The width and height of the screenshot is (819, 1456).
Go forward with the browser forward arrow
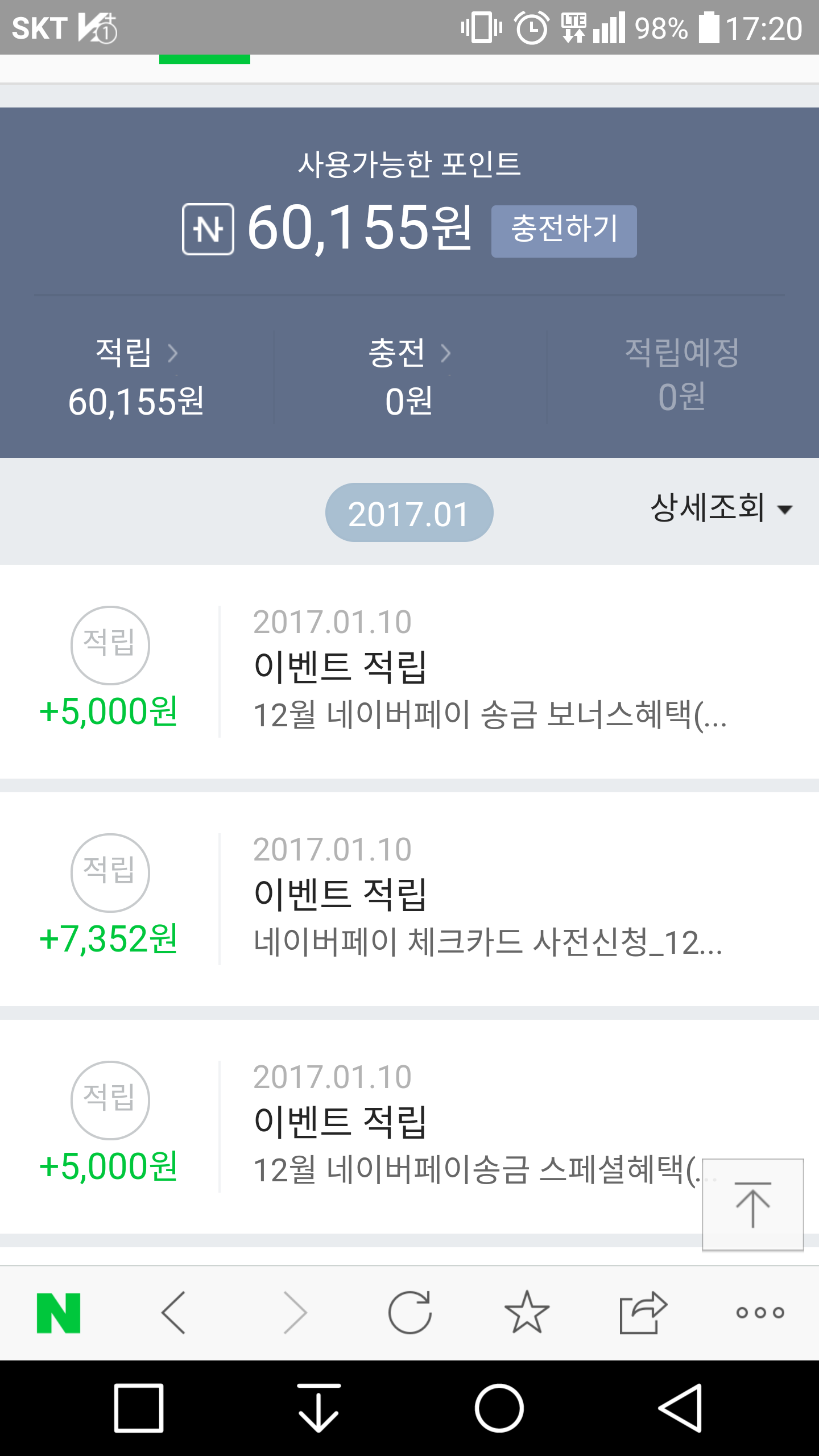295,1313
